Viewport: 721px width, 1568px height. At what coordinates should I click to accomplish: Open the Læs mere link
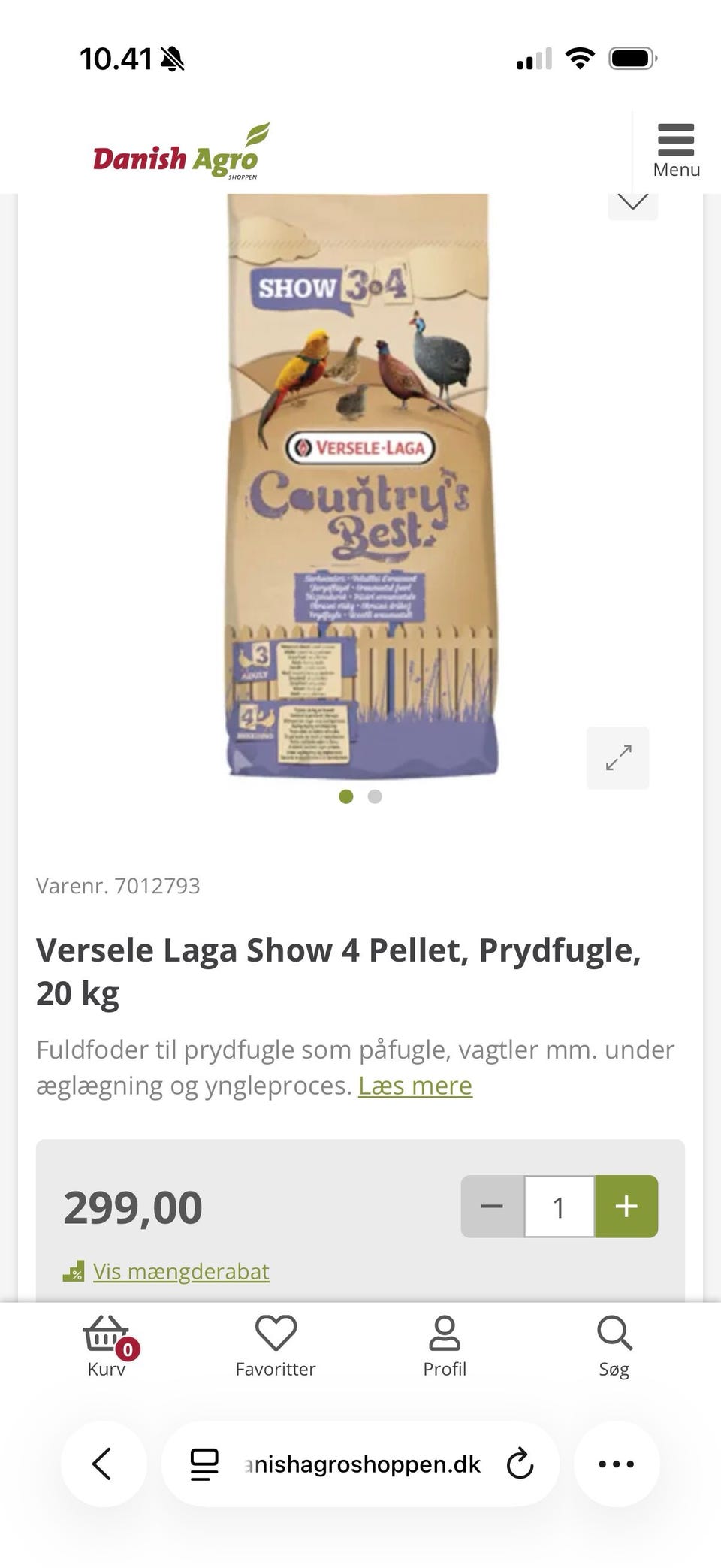(x=416, y=1085)
